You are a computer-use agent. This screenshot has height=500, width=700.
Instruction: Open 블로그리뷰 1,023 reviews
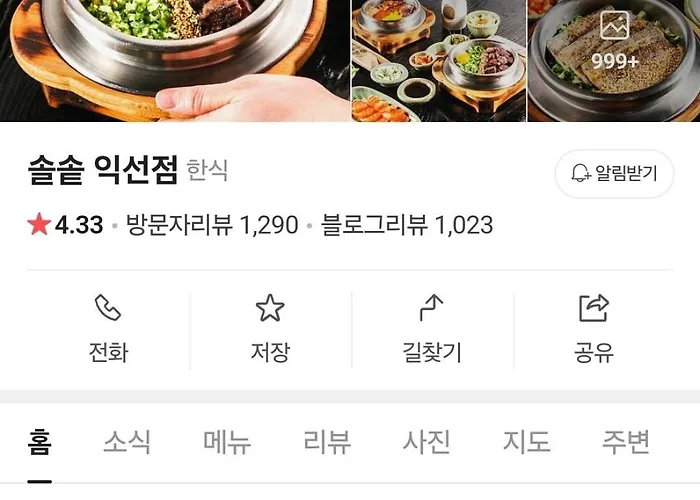click(x=407, y=226)
